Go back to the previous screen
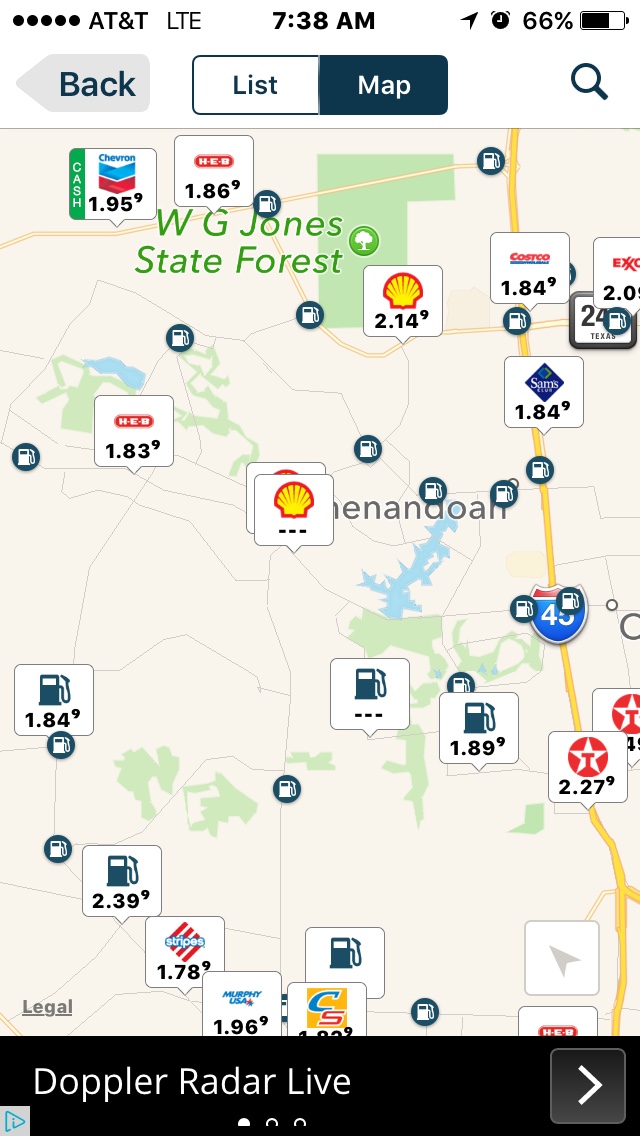Image resolution: width=640 pixels, height=1136 pixels. tap(84, 84)
